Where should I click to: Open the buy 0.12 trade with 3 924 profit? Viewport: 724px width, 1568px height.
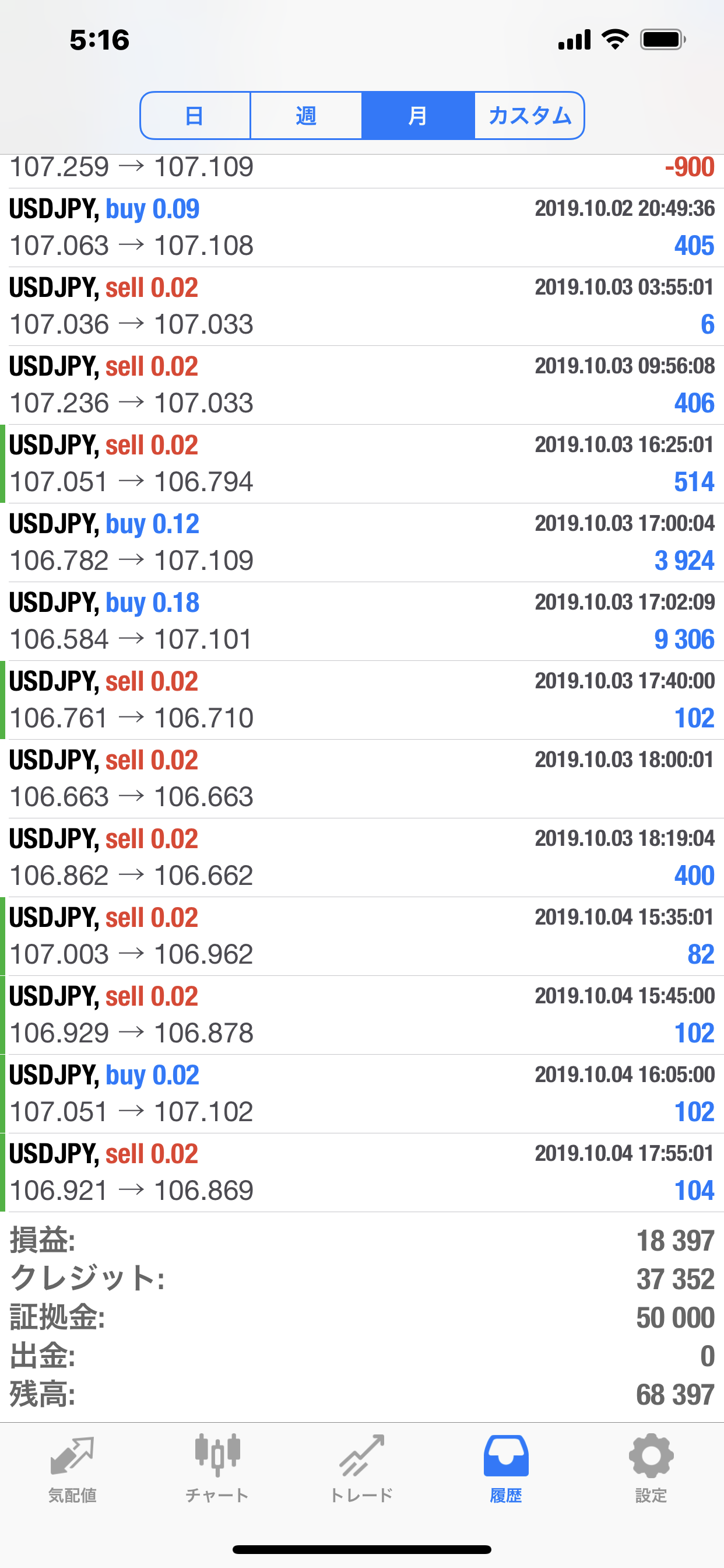(362, 542)
